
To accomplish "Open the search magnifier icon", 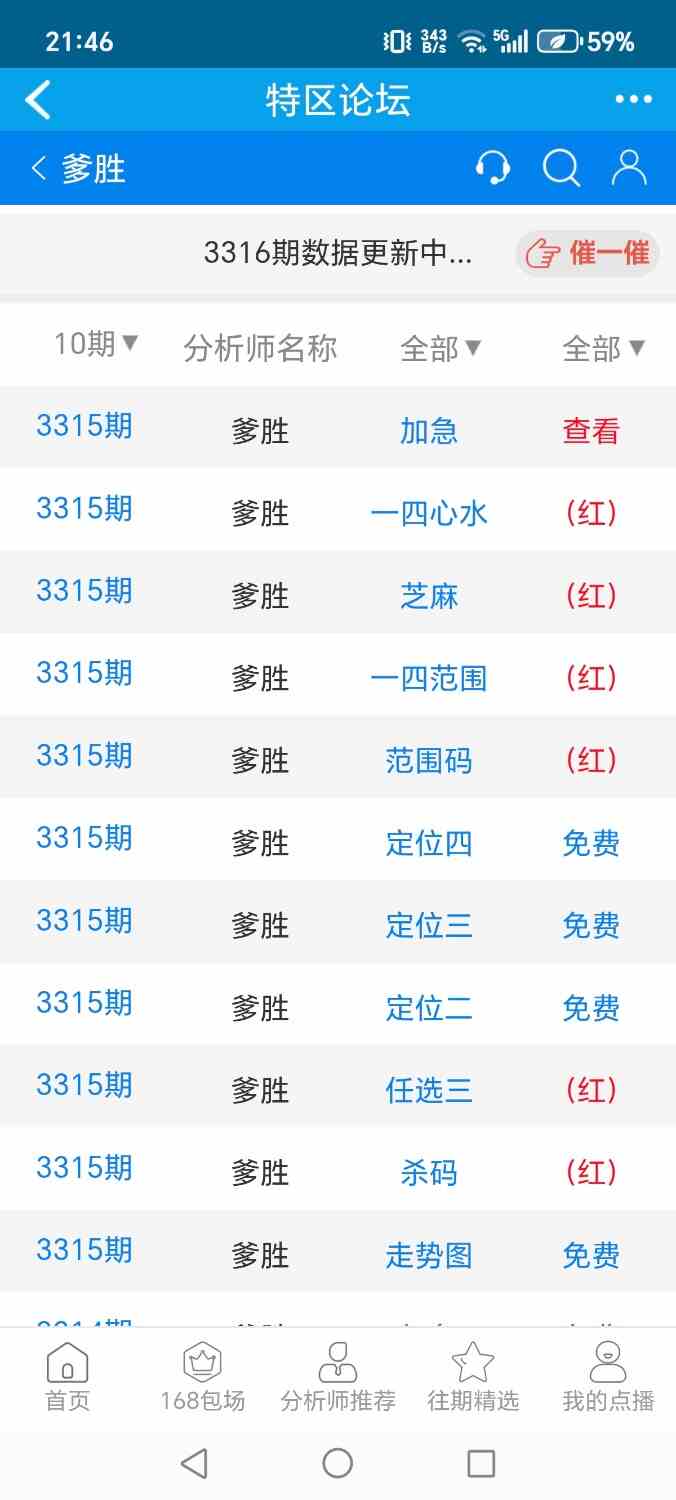I will [x=561, y=168].
